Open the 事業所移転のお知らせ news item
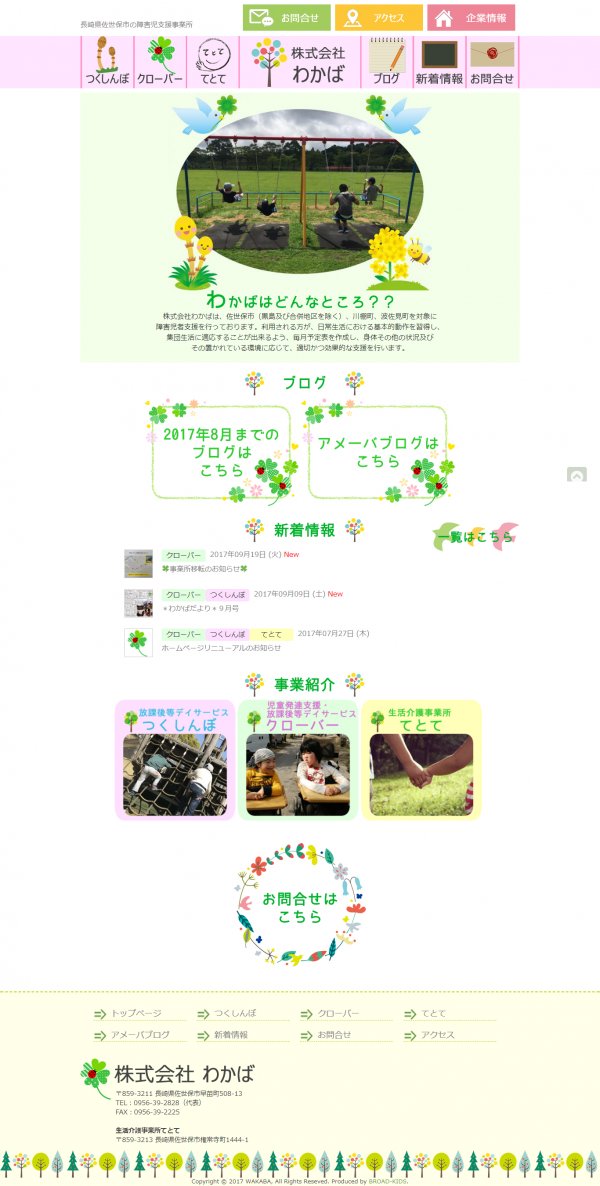This screenshot has height=1186, width=600. 204,568
